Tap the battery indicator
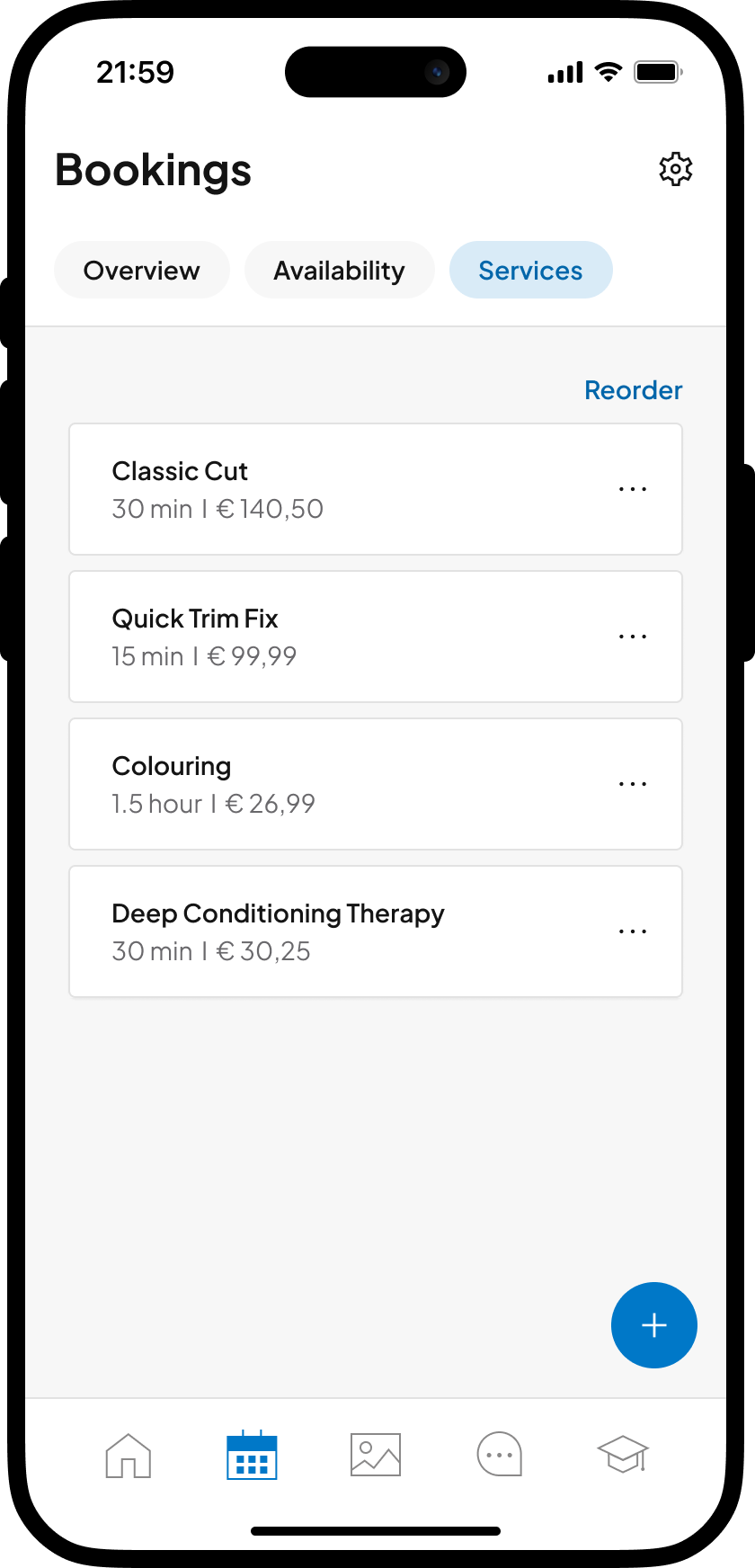This screenshot has width=755, height=1568. pos(657,72)
